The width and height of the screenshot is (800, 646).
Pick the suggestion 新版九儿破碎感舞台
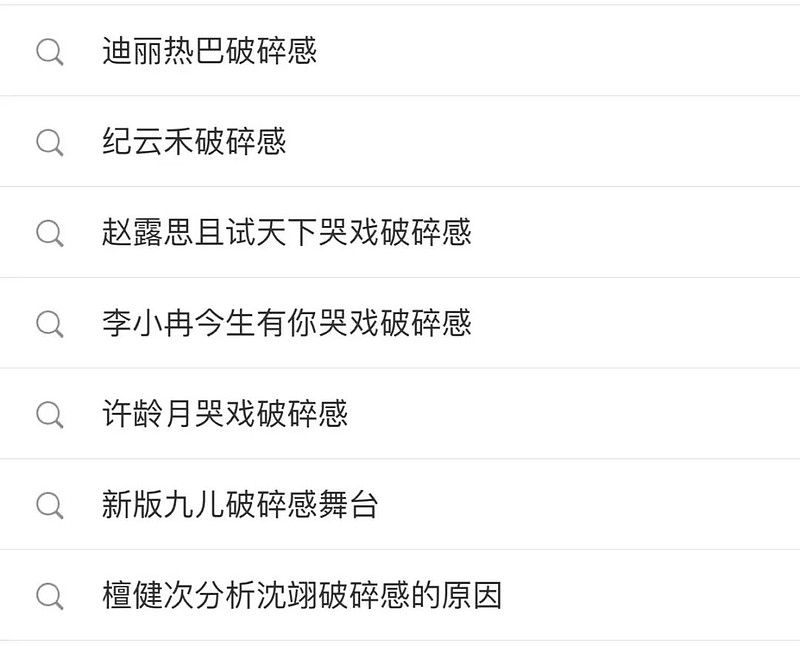tap(240, 504)
